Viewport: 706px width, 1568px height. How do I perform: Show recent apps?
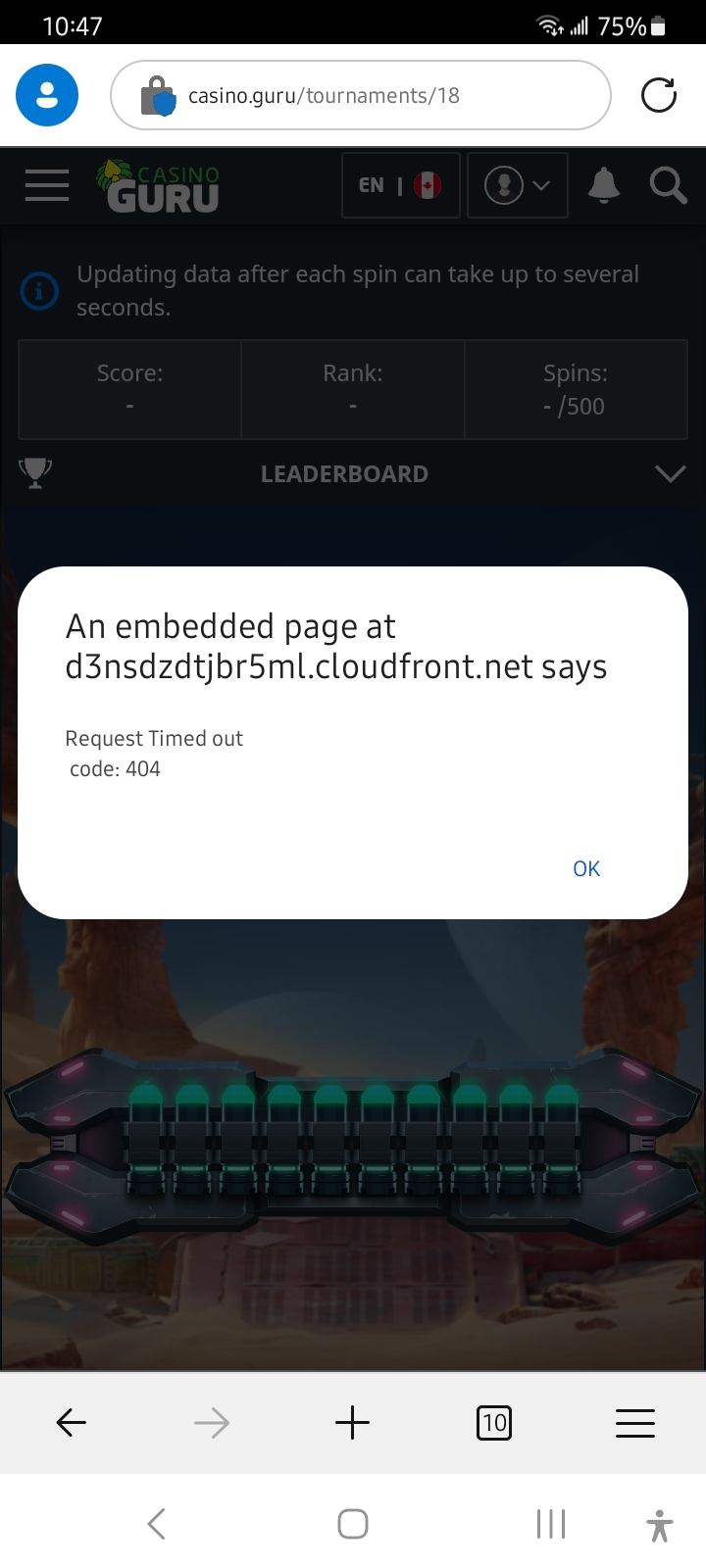pyautogui.click(x=551, y=1524)
